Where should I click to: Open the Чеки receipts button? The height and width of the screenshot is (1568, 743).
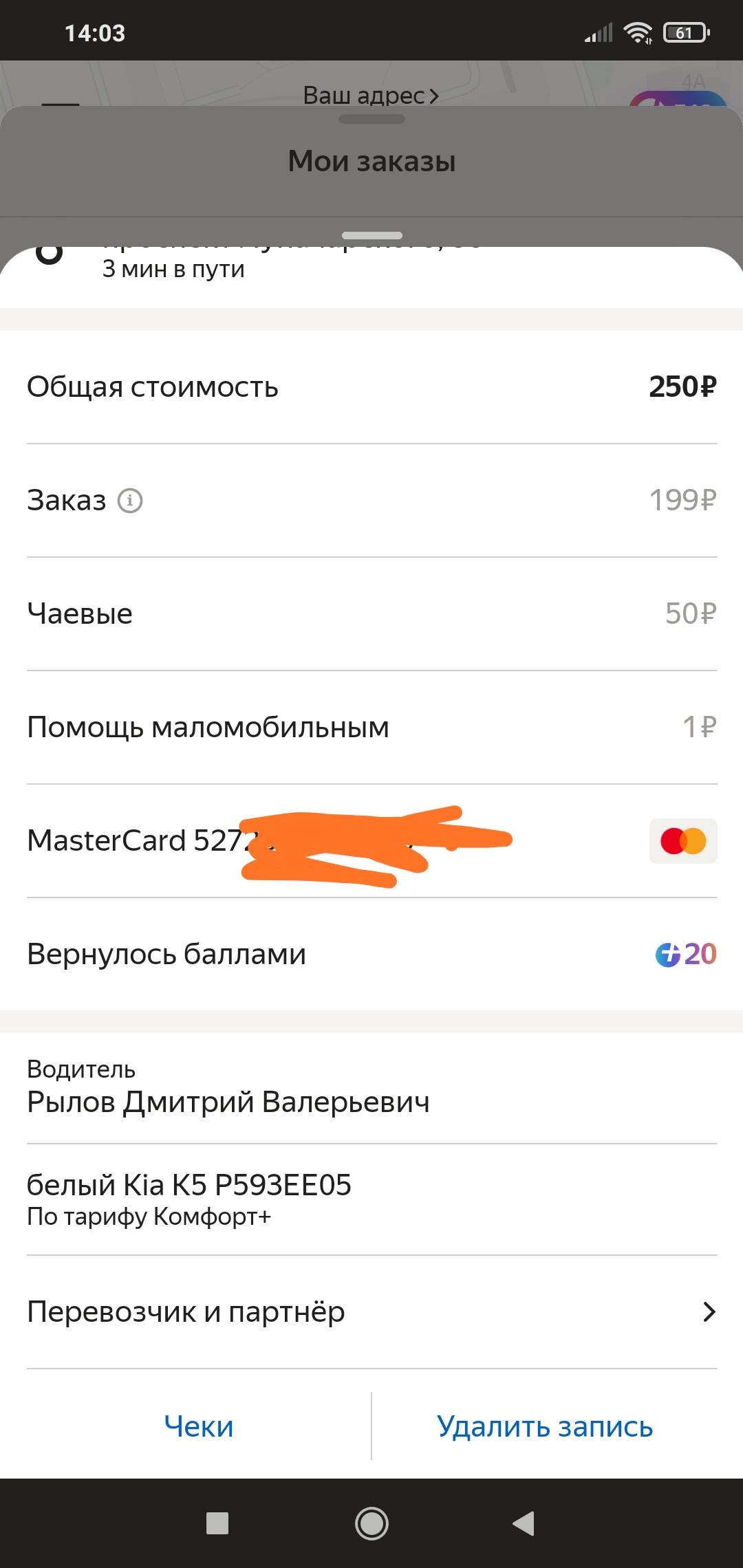(x=199, y=1426)
